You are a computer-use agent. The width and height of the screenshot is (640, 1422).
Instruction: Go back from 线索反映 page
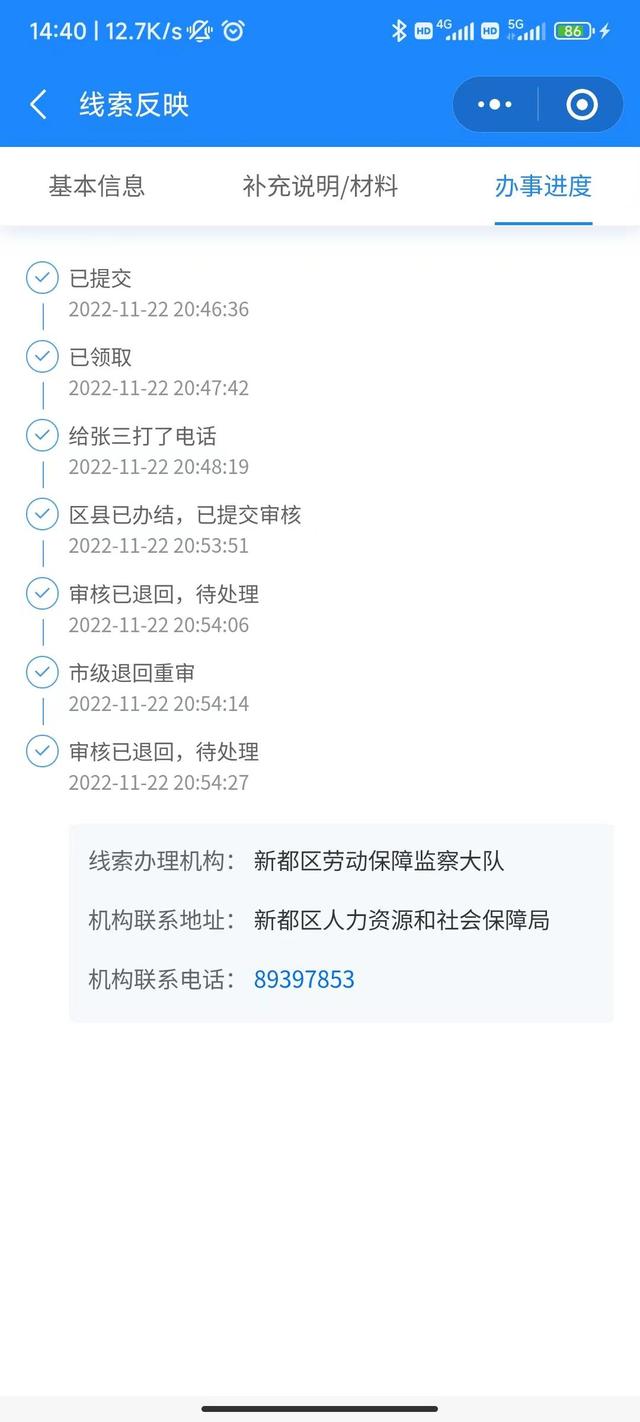38,104
